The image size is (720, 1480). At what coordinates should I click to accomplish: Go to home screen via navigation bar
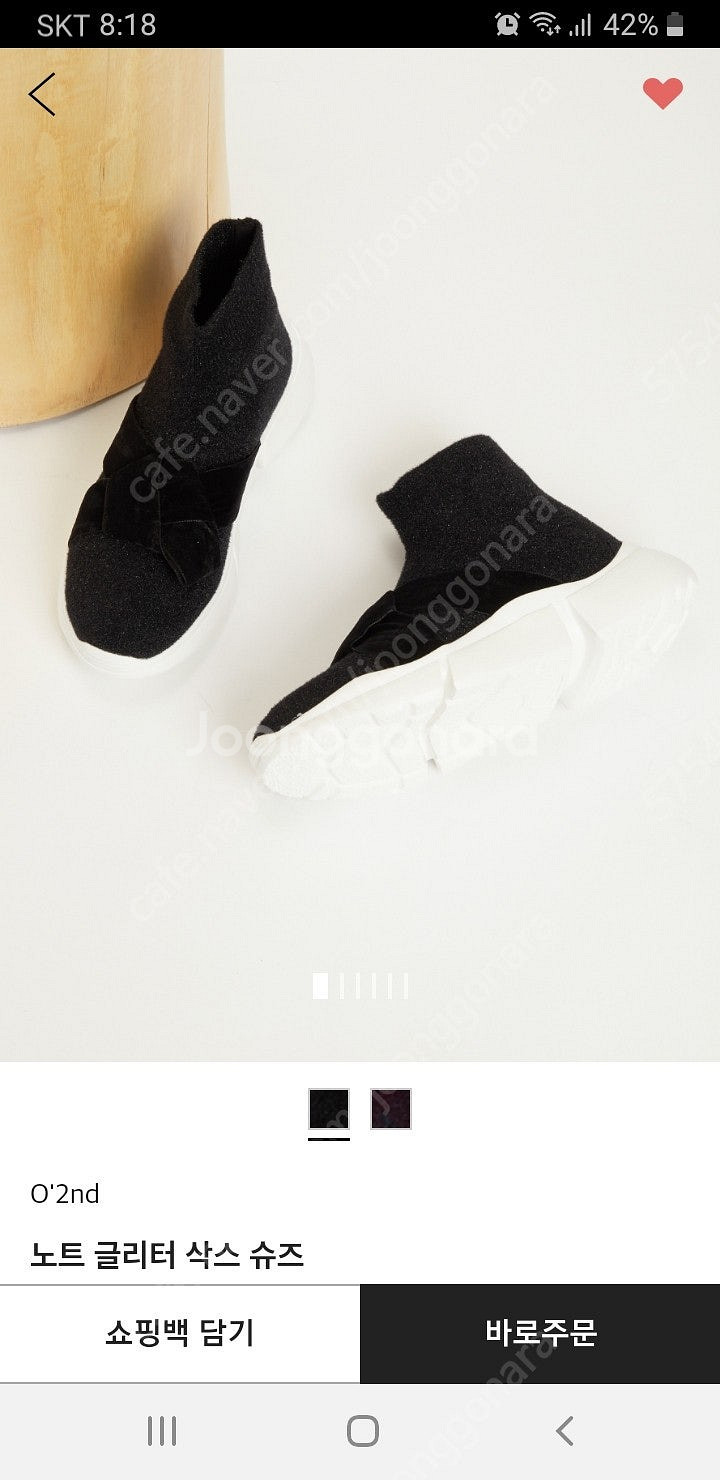[362, 1431]
